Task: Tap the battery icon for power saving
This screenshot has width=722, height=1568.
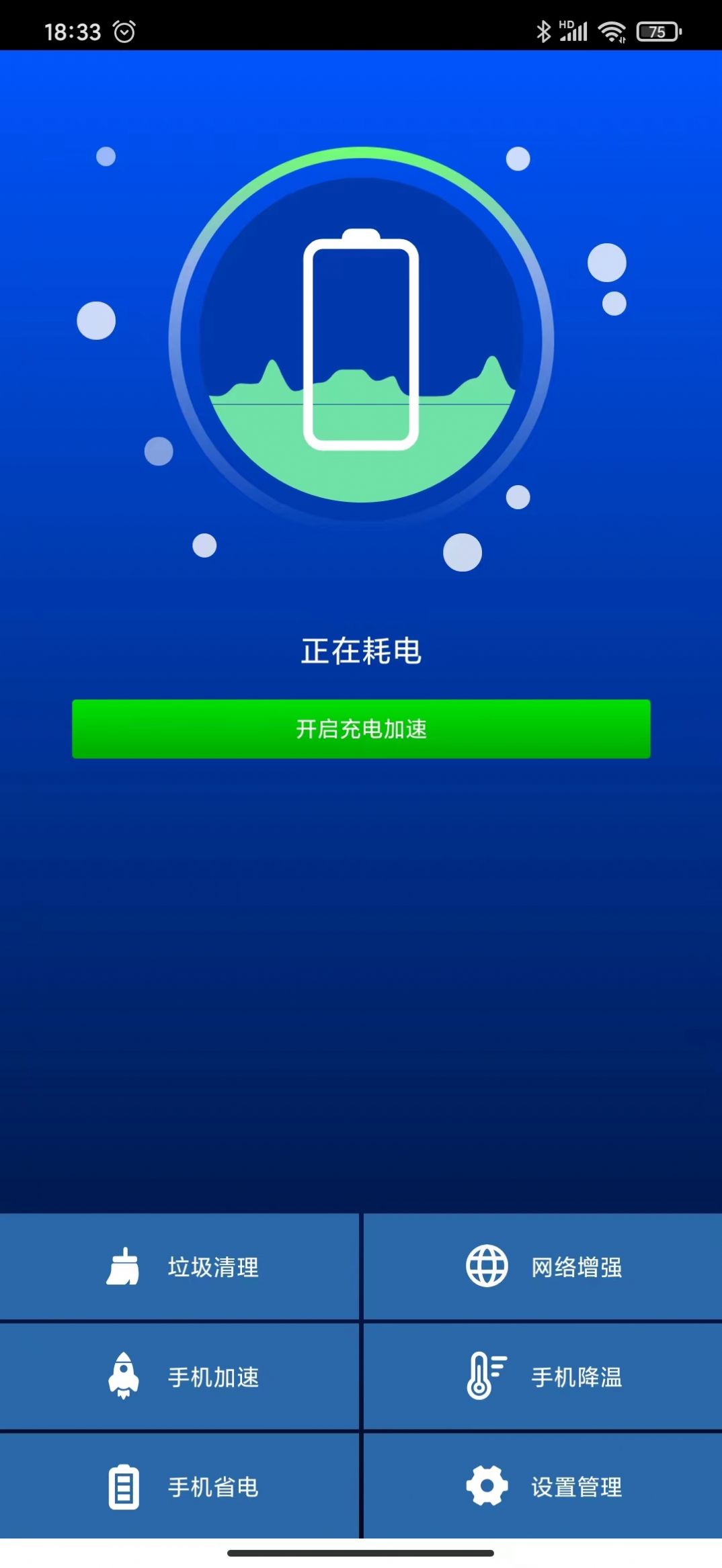Action: pos(126,1487)
